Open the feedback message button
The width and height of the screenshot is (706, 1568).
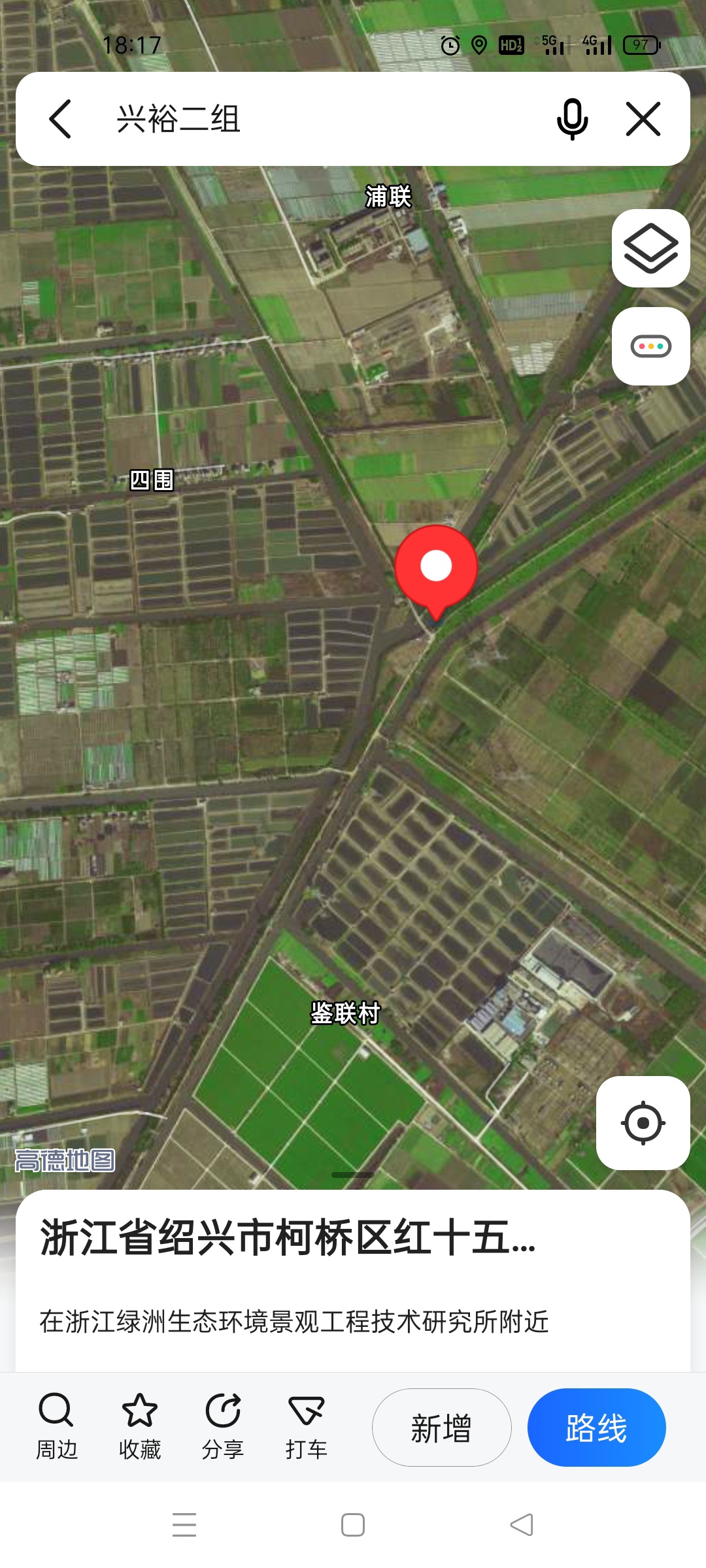[x=650, y=346]
